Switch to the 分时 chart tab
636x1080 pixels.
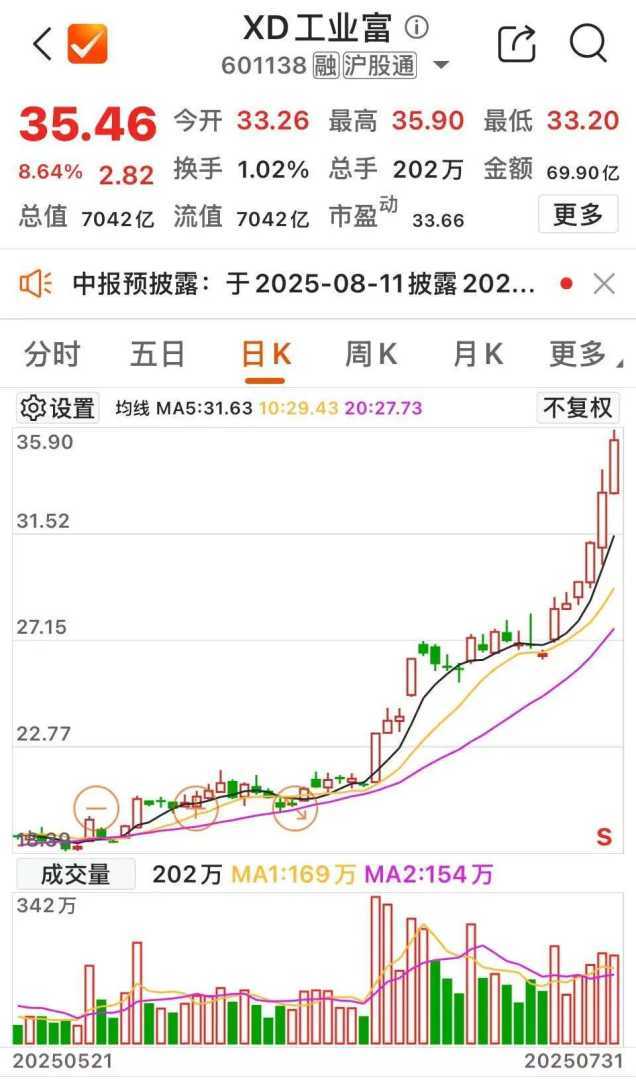(x=52, y=354)
